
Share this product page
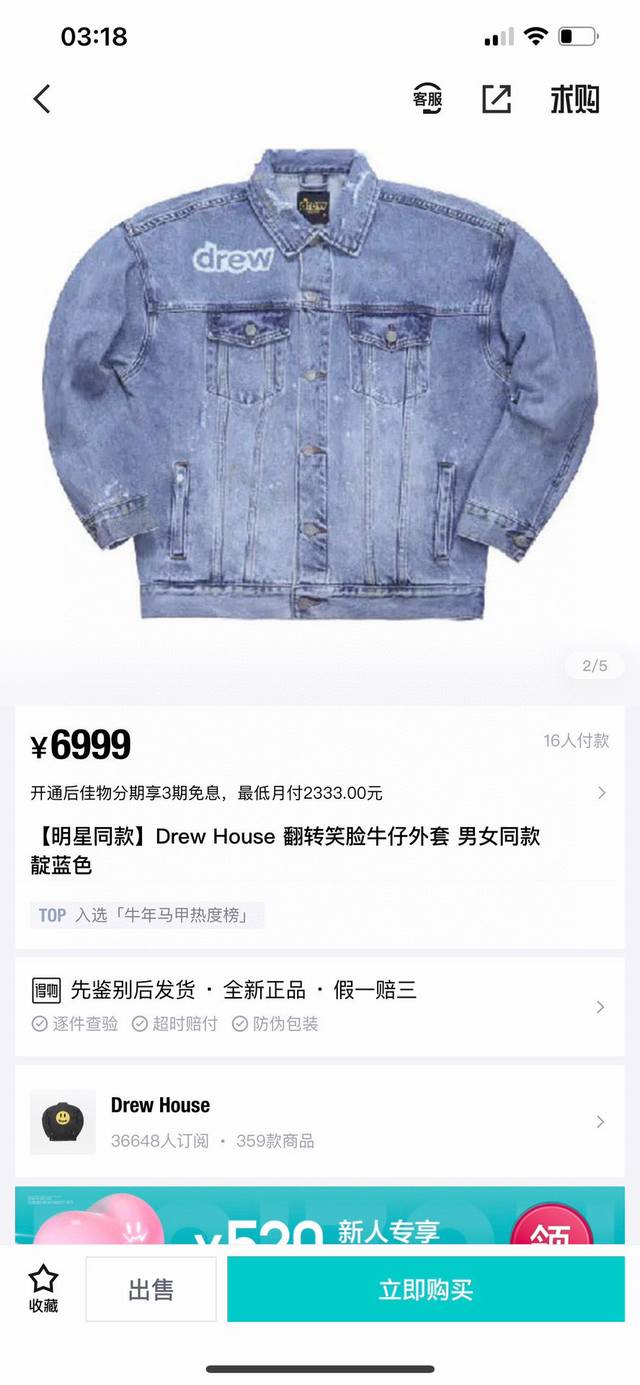[496, 99]
